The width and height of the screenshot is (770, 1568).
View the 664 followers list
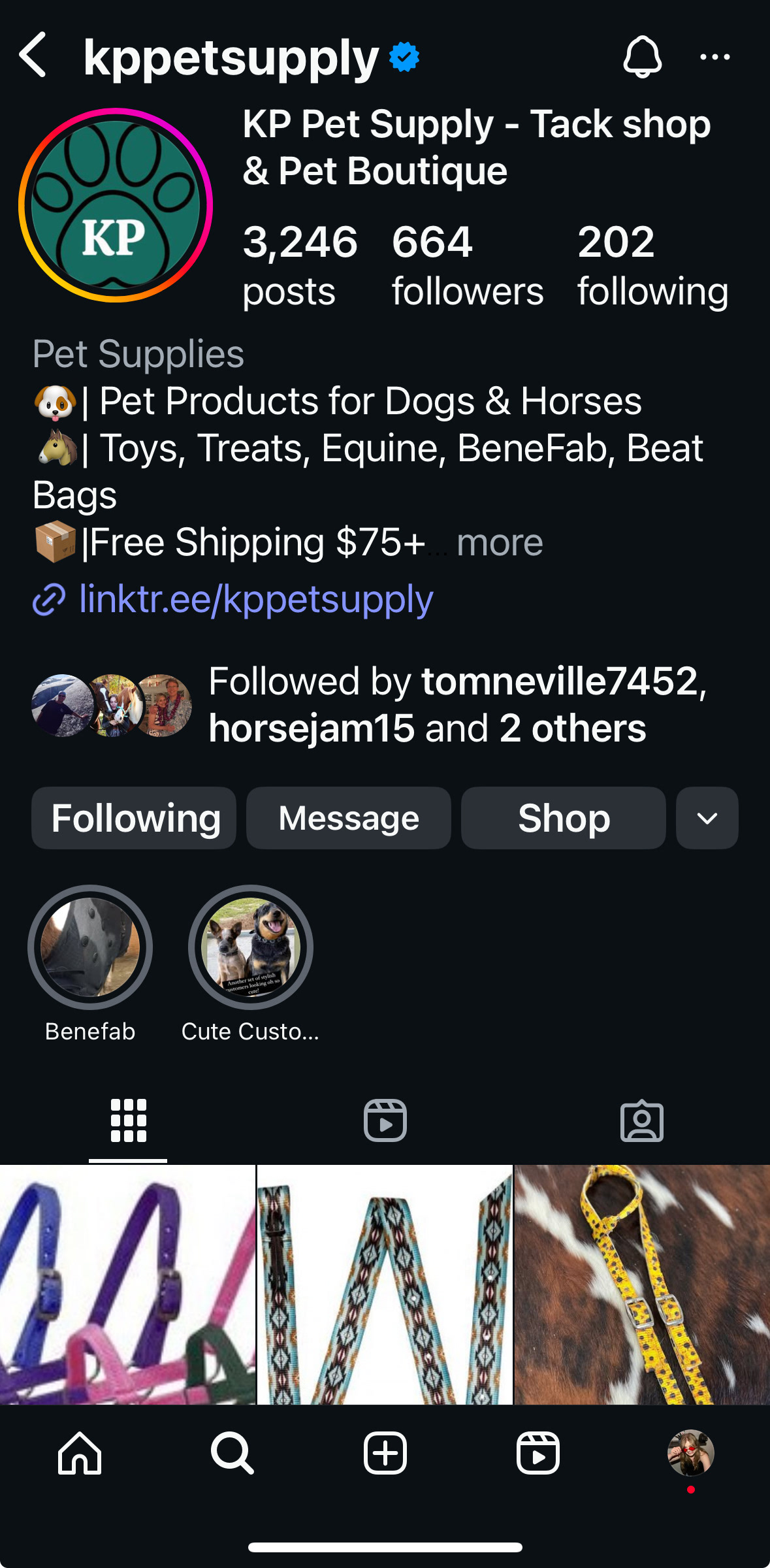467,265
